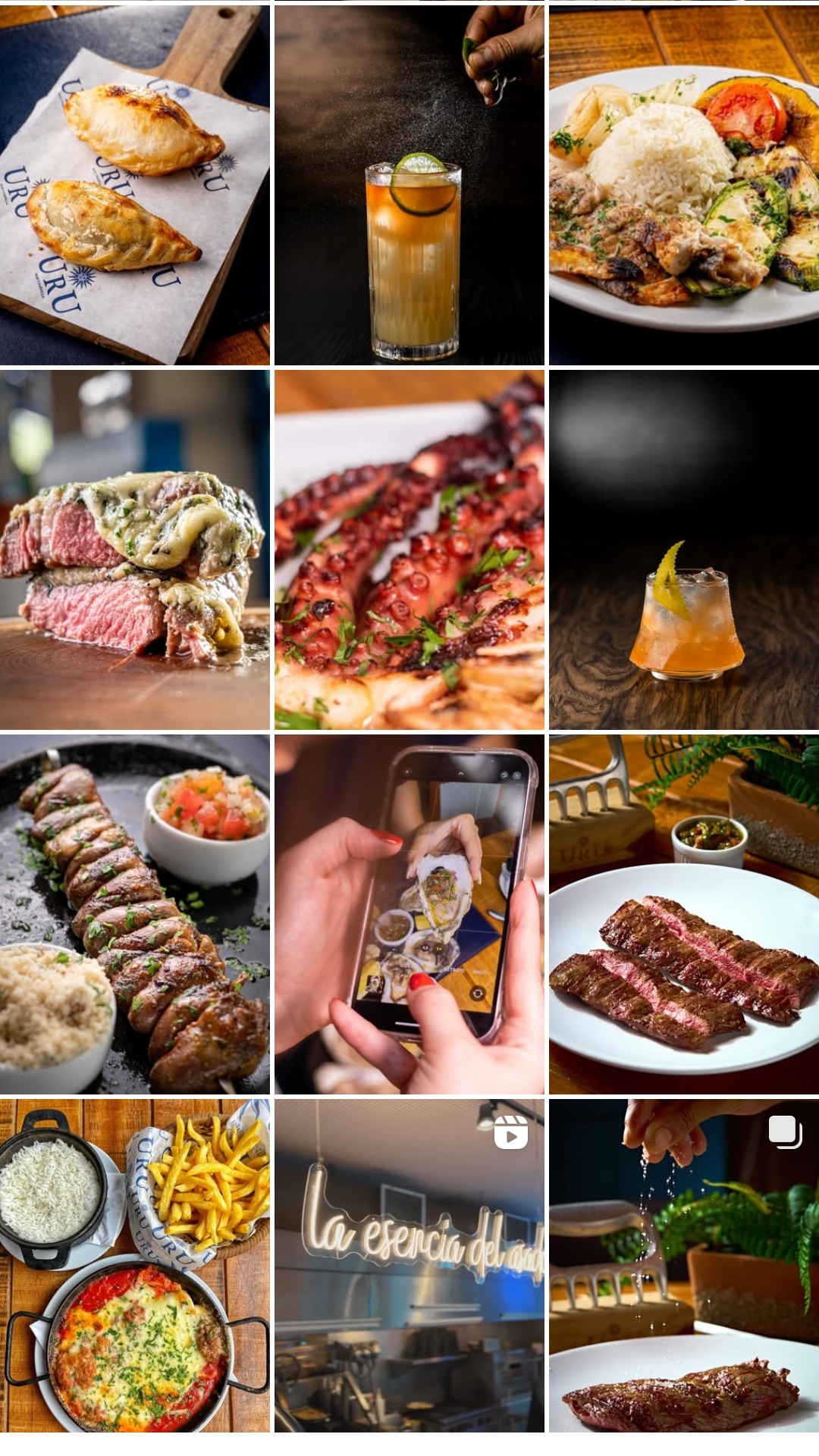Open the grilled fish with rice post
819x1456 pixels.
click(x=684, y=185)
